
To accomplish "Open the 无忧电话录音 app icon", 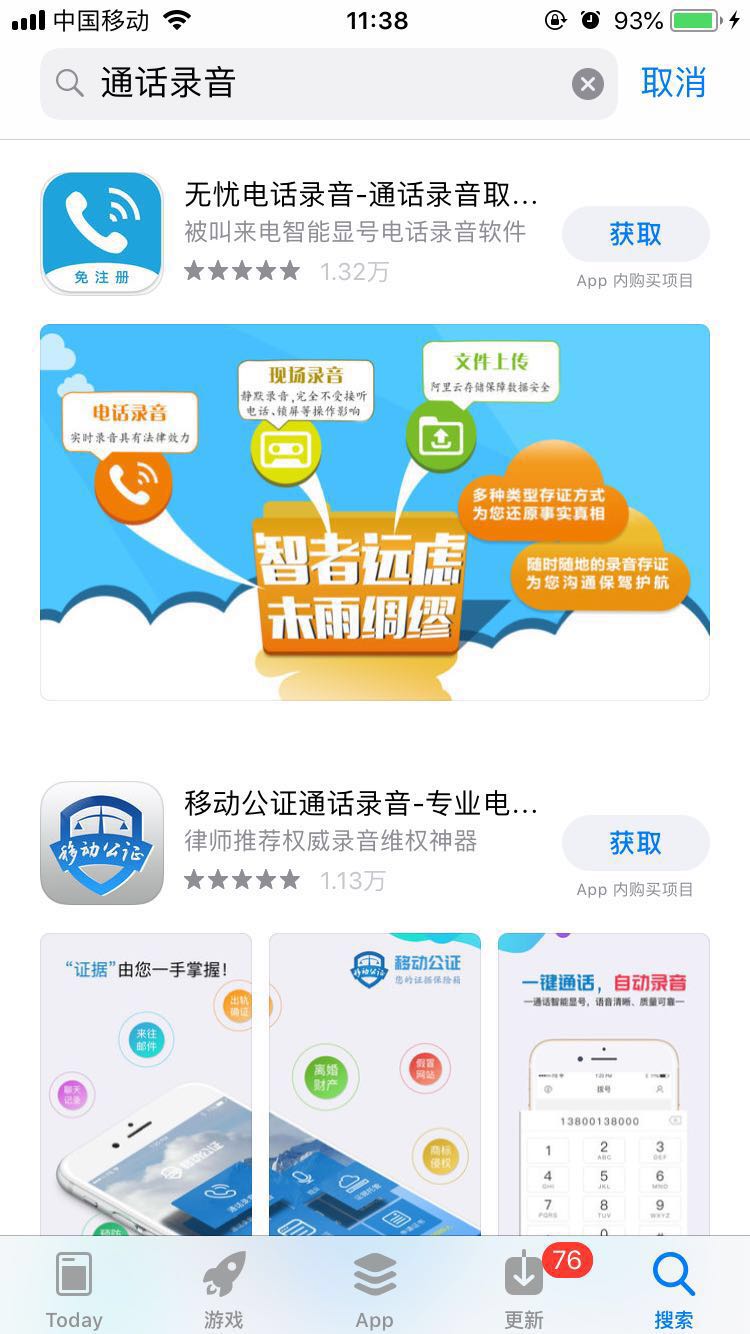I will pos(101,232).
